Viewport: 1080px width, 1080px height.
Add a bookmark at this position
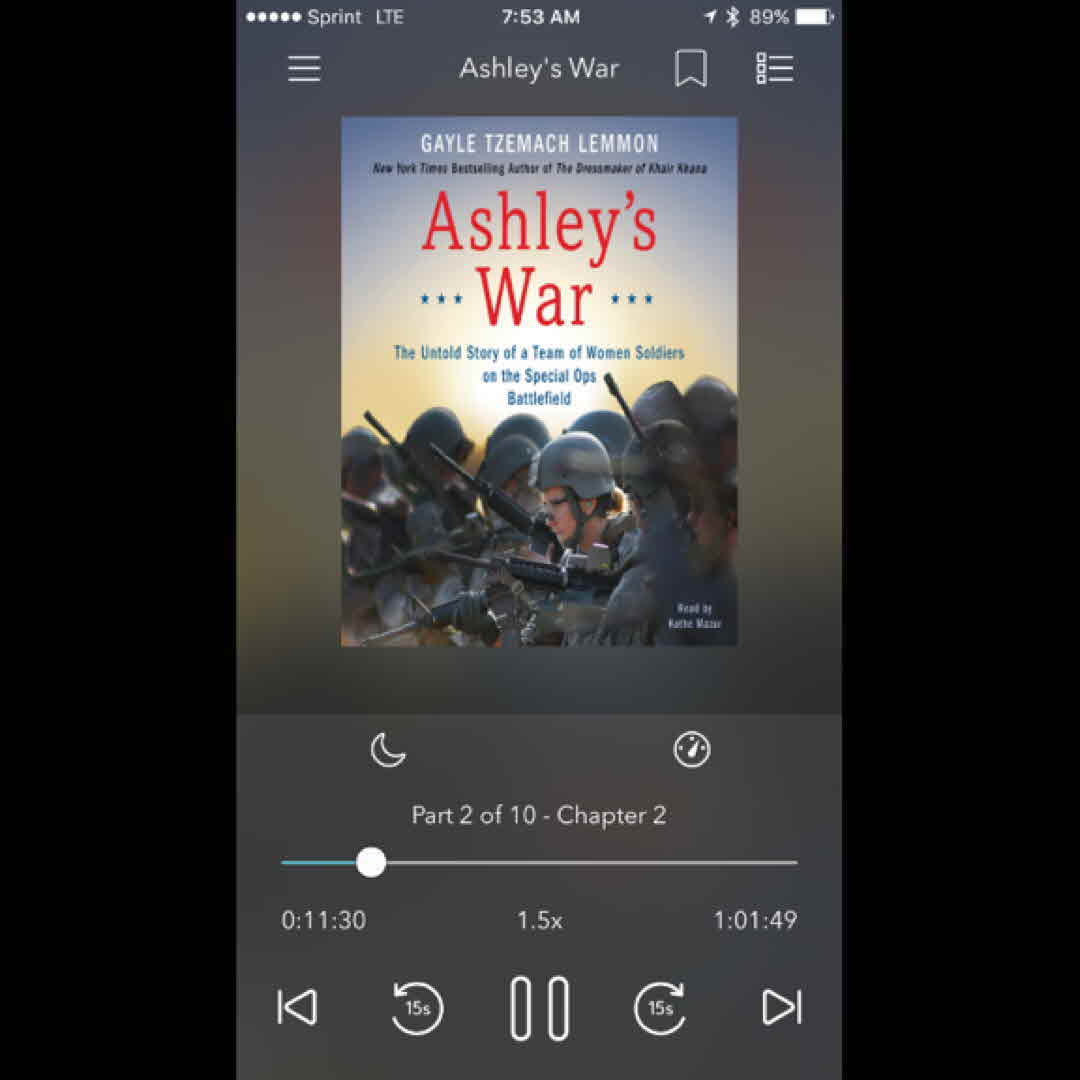(690, 69)
